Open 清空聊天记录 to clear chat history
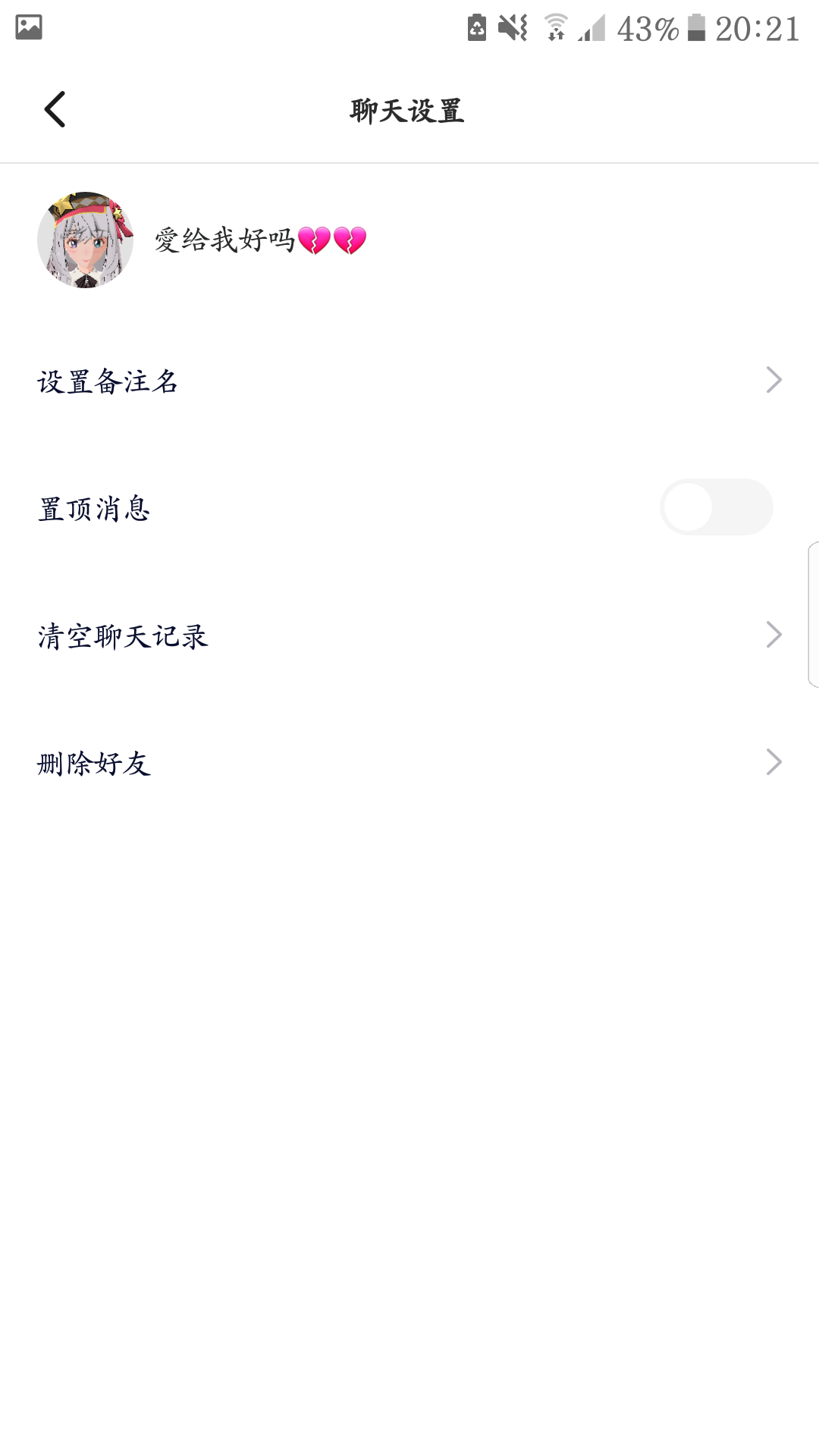This screenshot has height=1456, width=819. pos(409,635)
